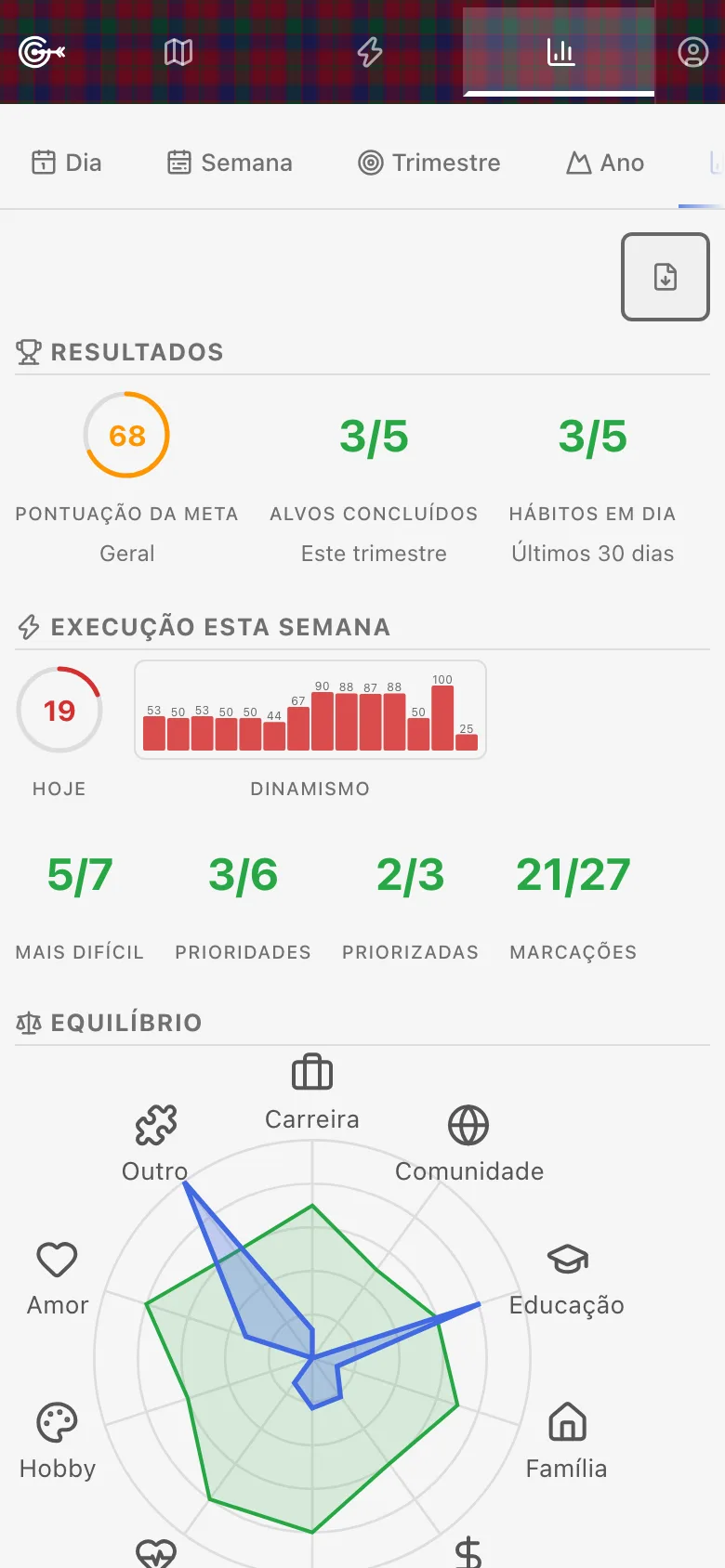Switch to the Dia view
Viewport: 725px width, 1568px height.
(x=67, y=163)
